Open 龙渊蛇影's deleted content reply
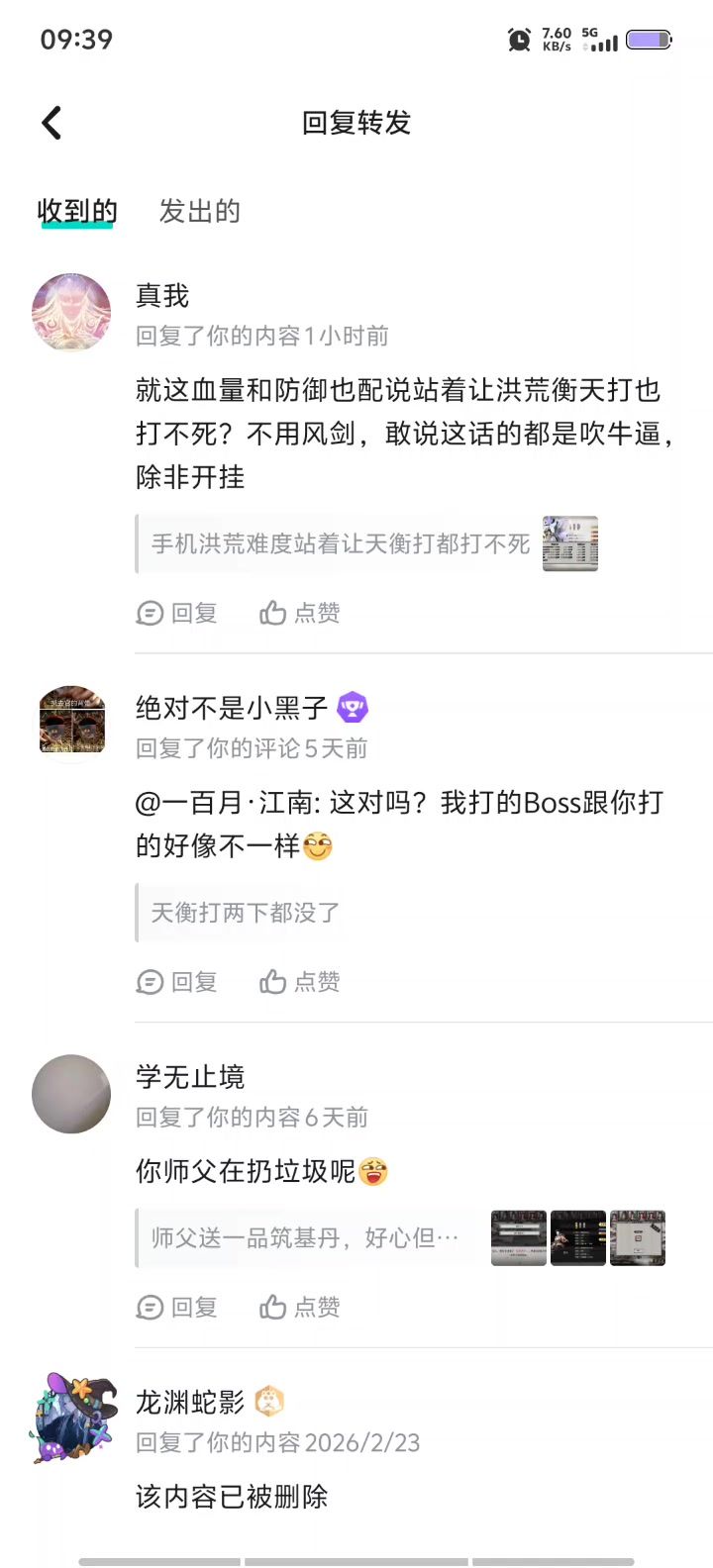This screenshot has height=1568, width=713. tap(232, 1496)
